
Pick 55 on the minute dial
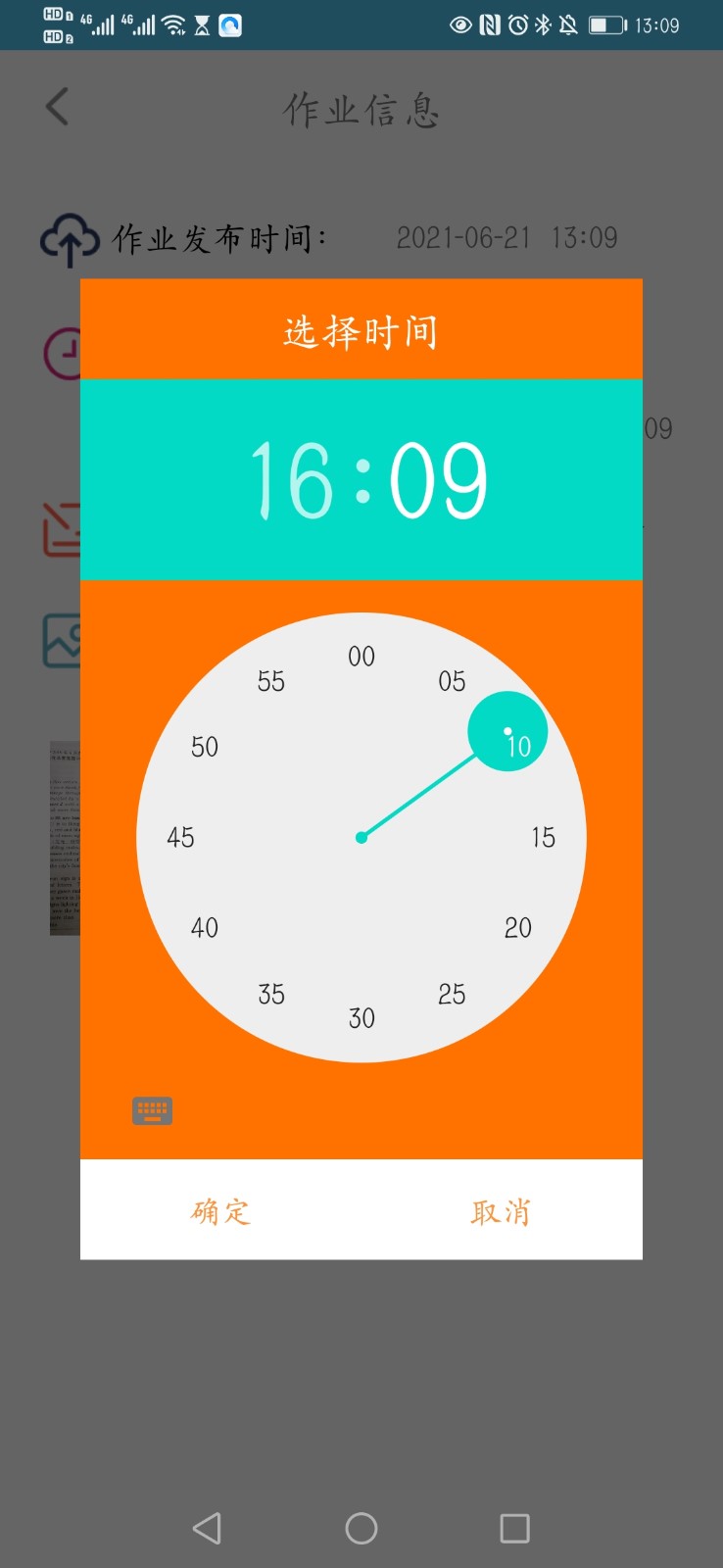(x=271, y=681)
